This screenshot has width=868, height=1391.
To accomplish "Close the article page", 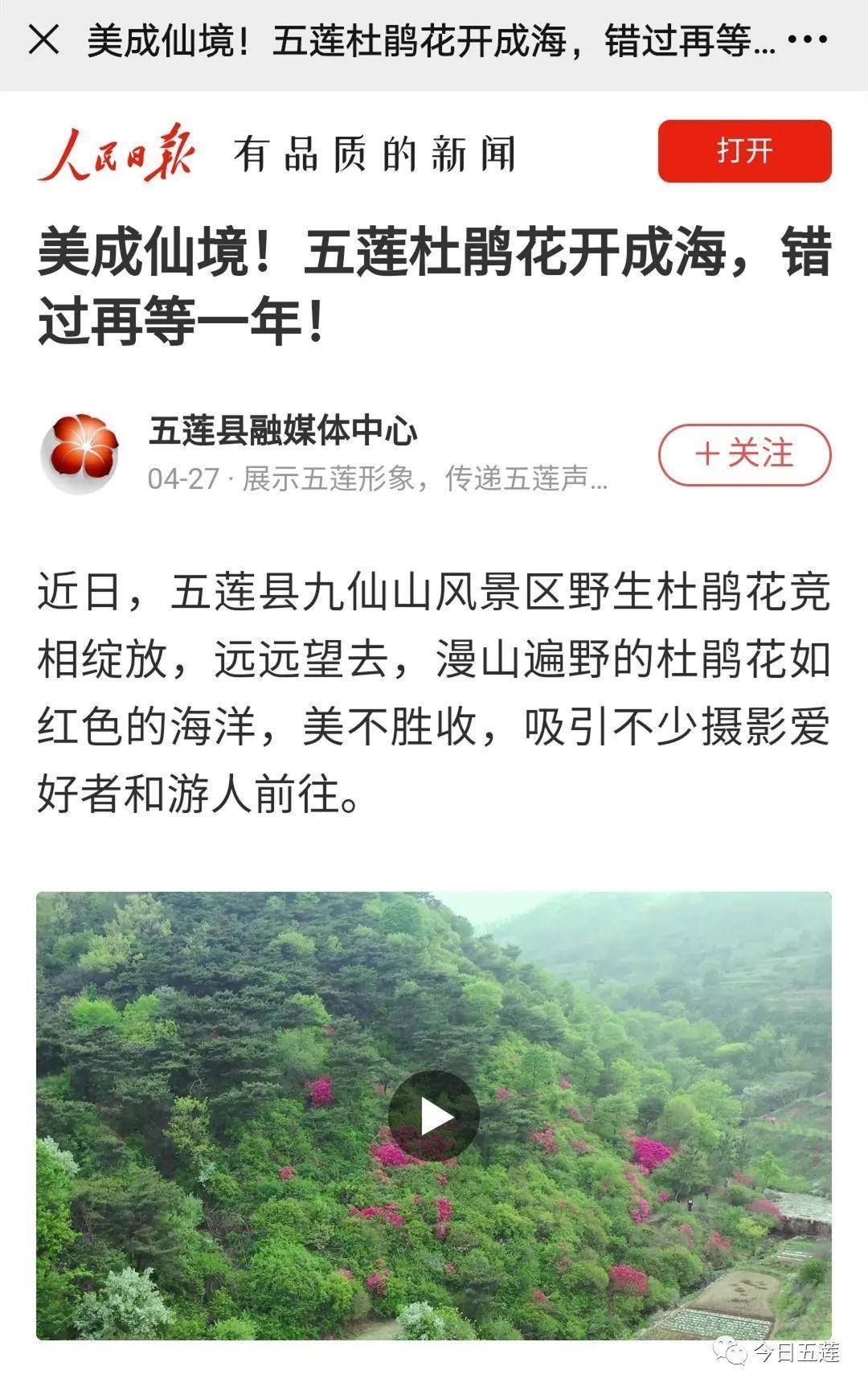I will click(x=43, y=39).
